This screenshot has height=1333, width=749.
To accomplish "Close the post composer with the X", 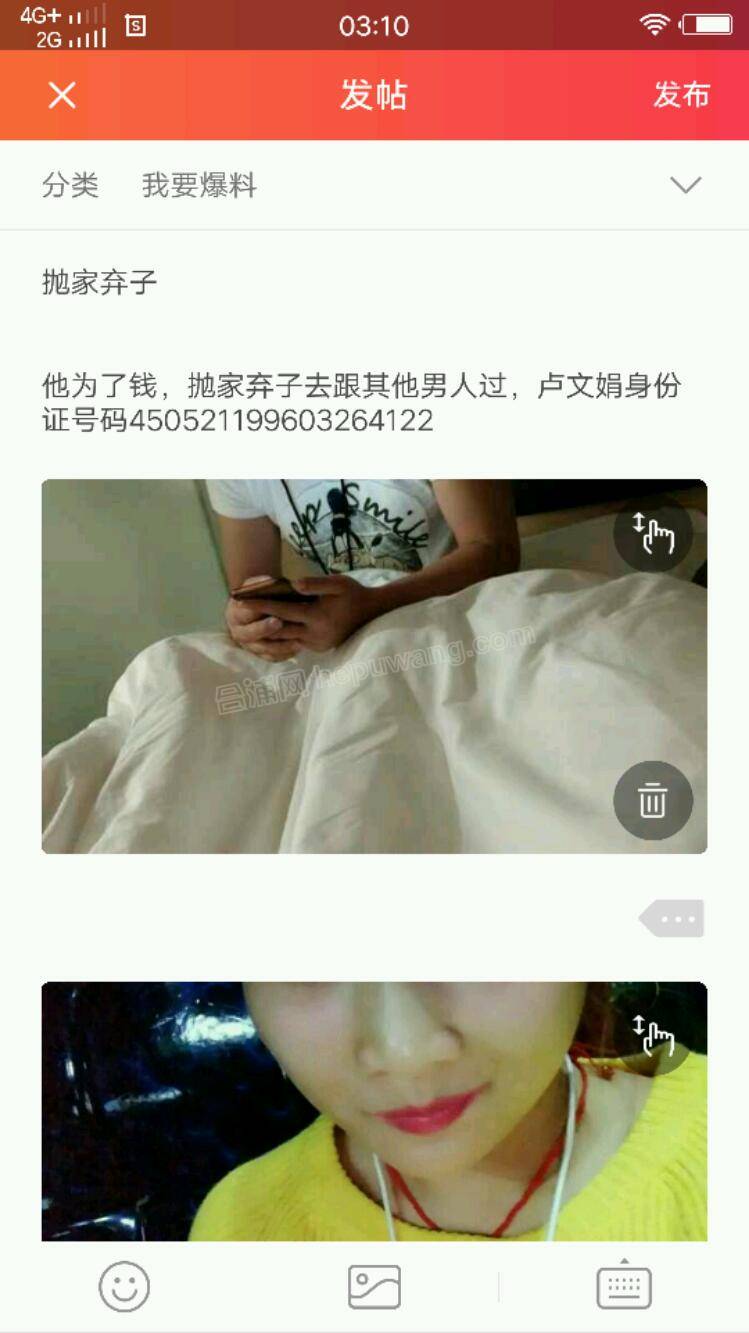I will [62, 95].
